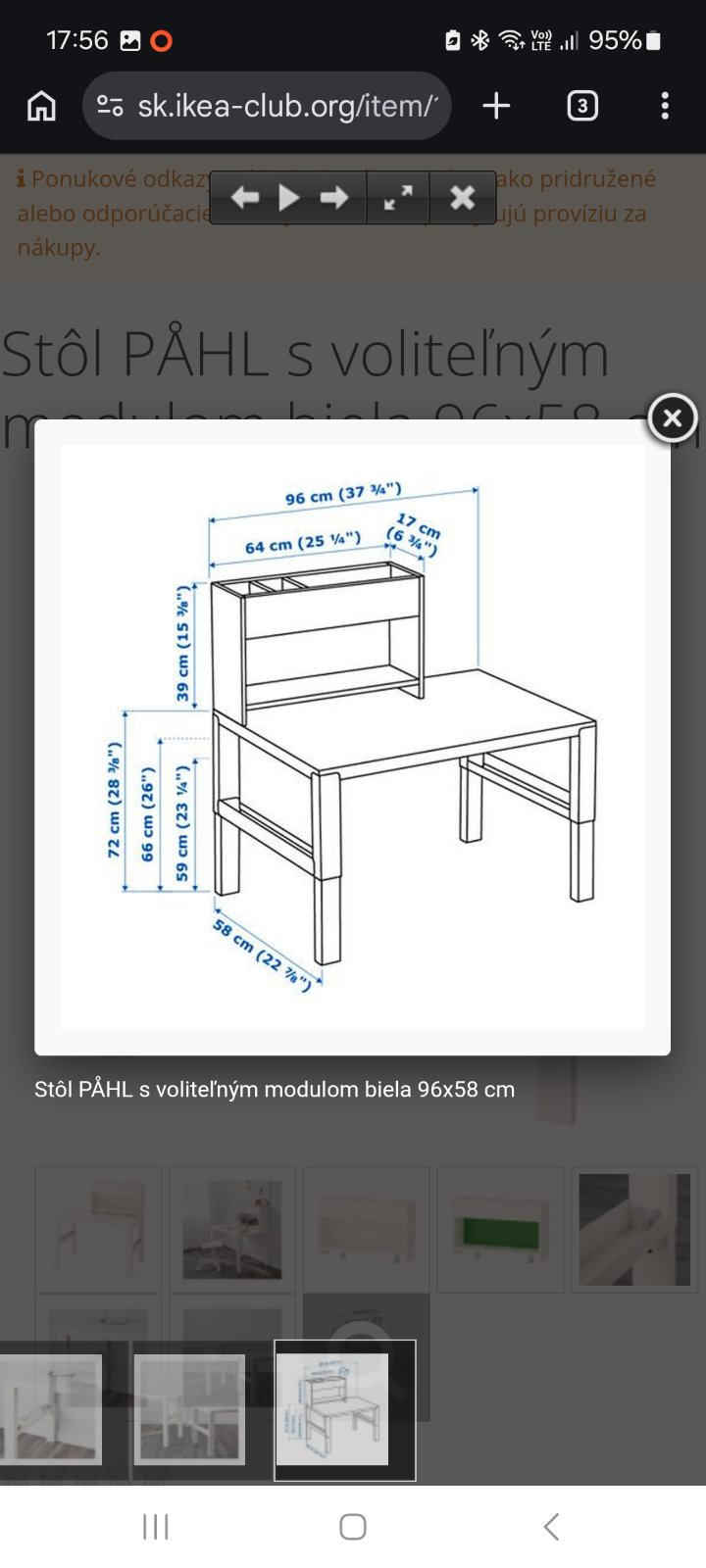The height and width of the screenshot is (1568, 706).
Task: Select the leftmost desk photo thumbnail
Action: tap(51, 1409)
